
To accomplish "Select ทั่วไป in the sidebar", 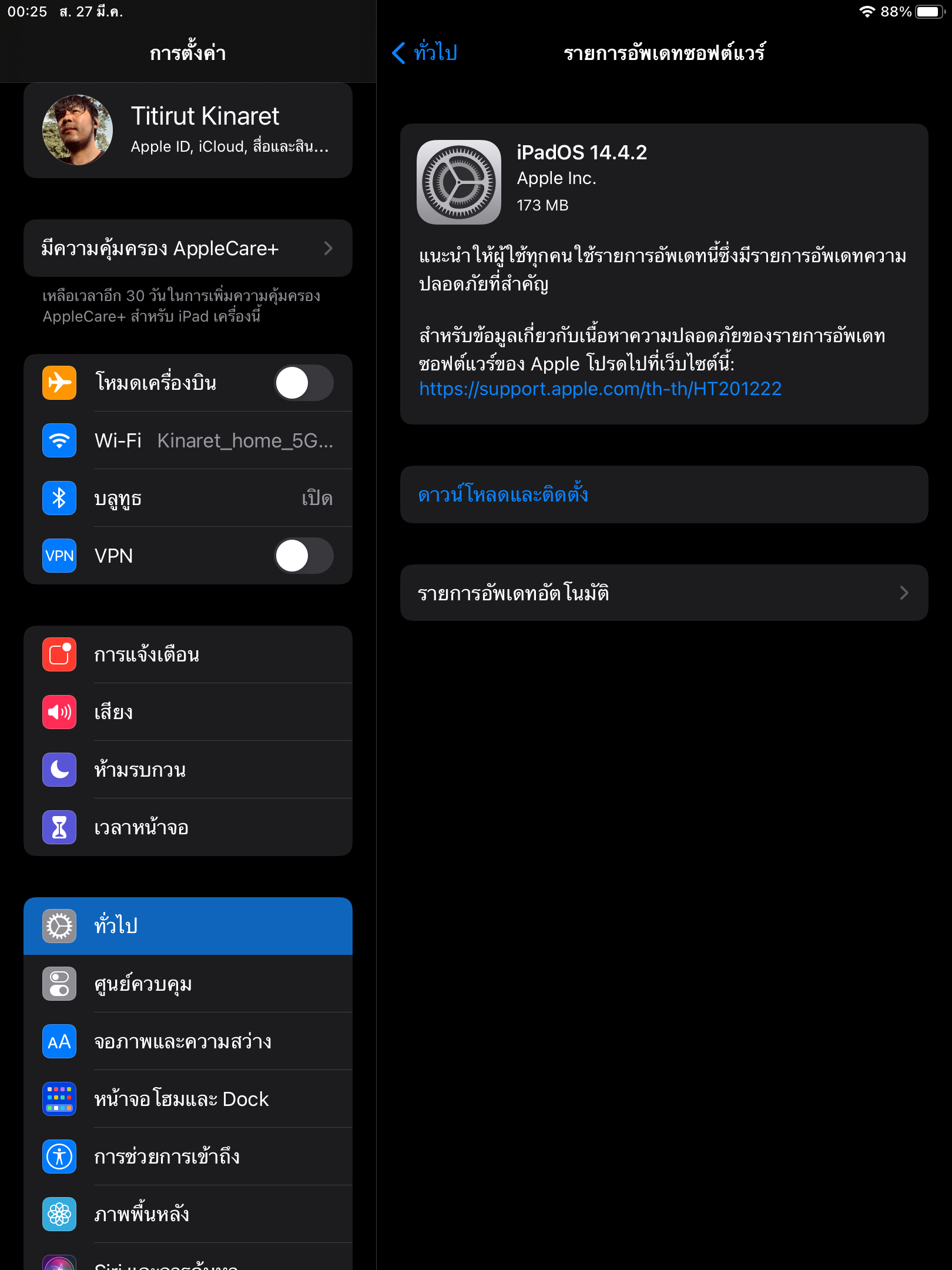I will click(188, 926).
